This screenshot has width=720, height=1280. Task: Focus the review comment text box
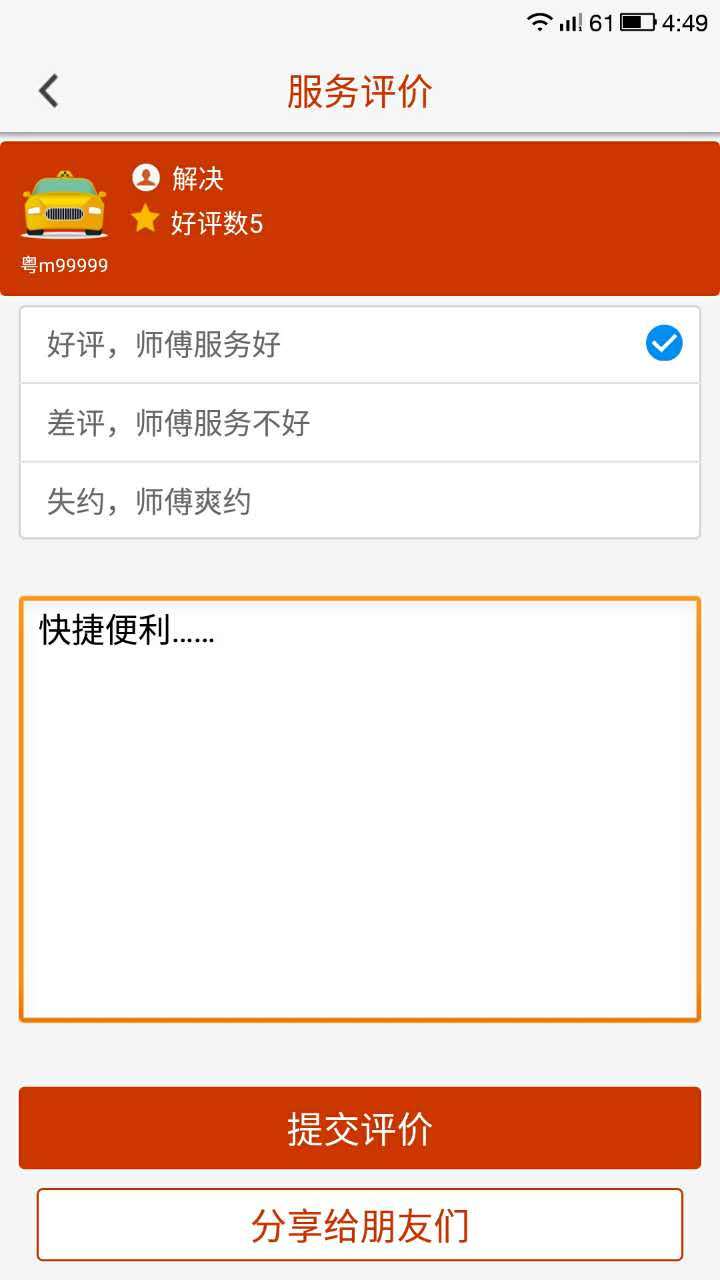point(360,810)
